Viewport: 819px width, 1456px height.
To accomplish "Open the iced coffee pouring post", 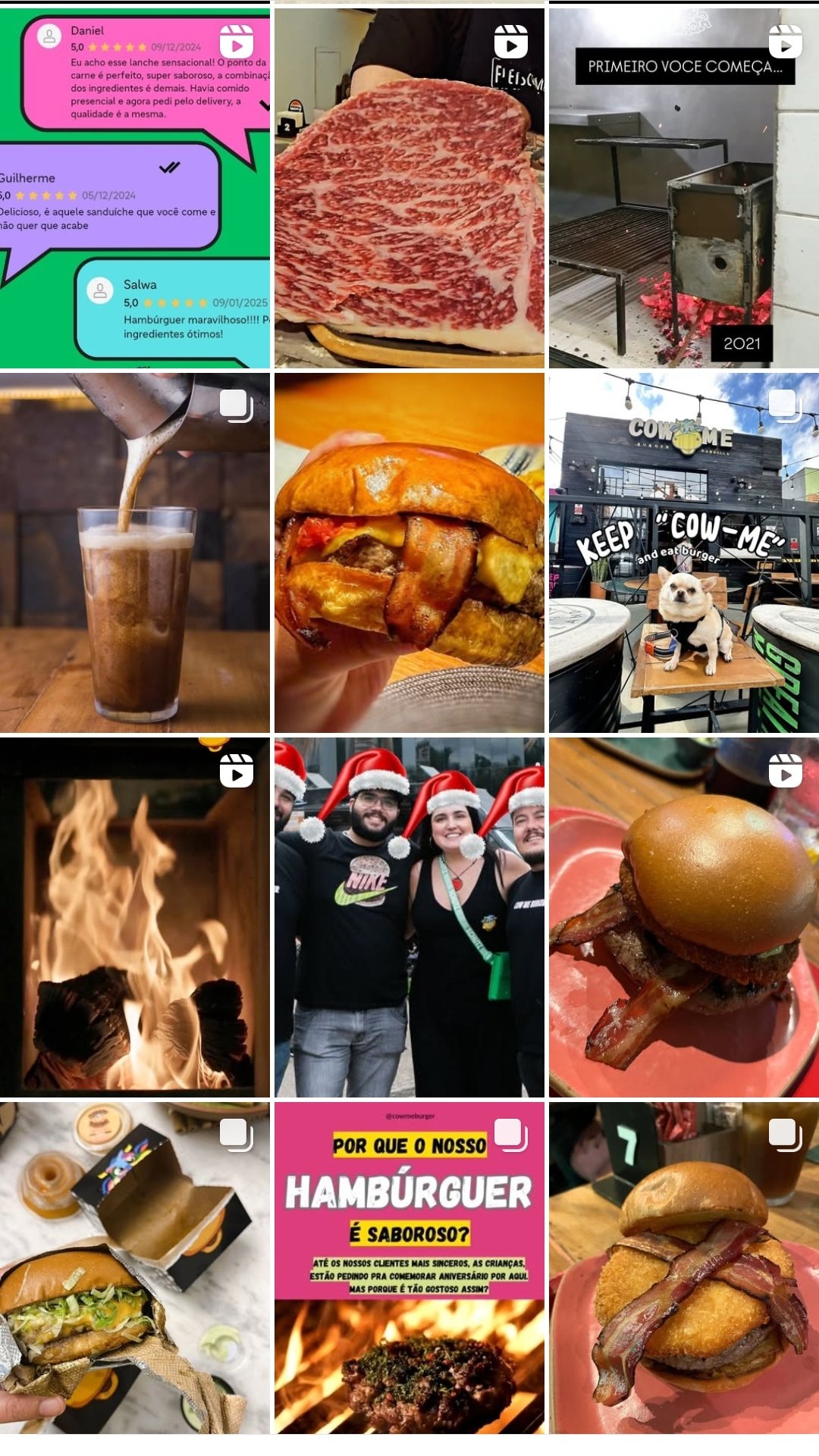I will [x=134, y=552].
